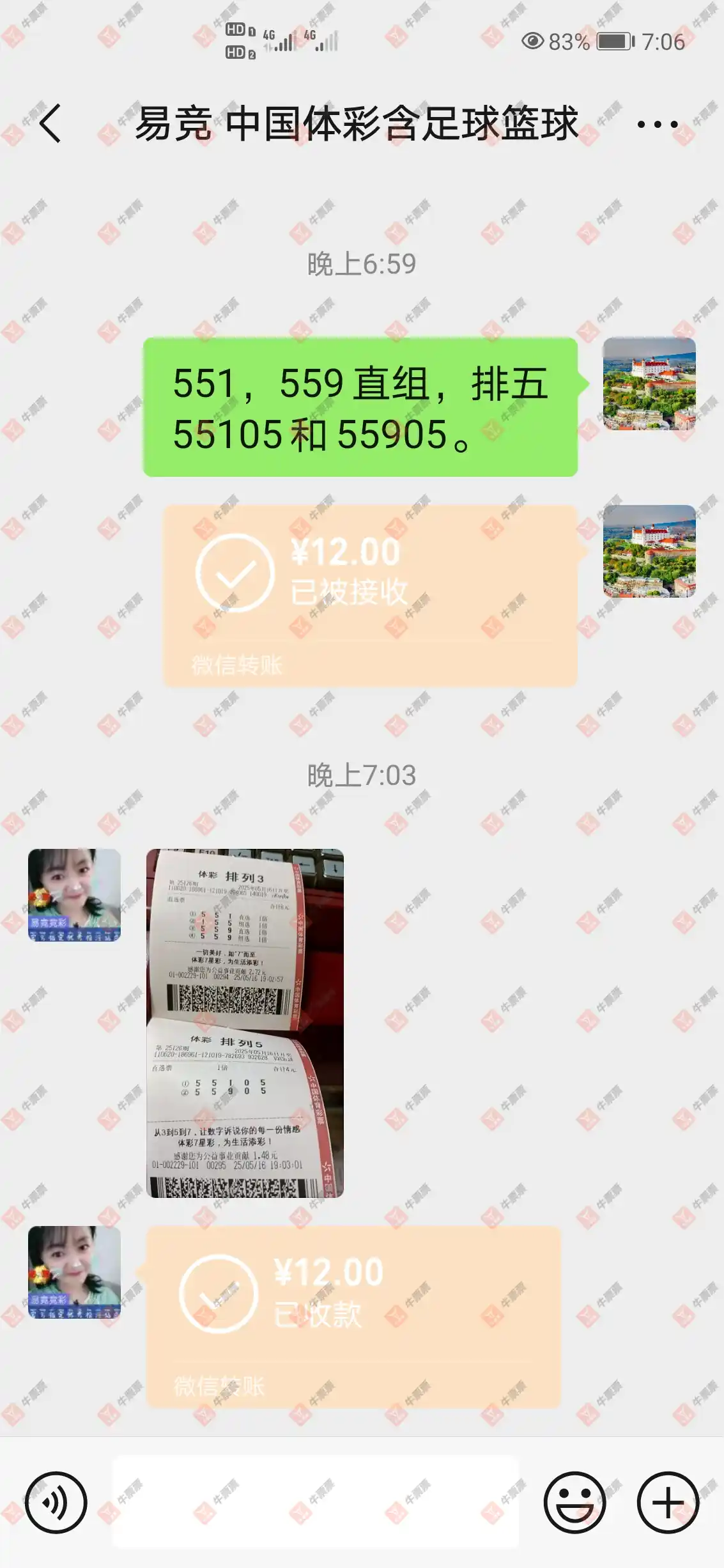Tap my avatar beside the green message
The width and height of the screenshot is (724, 1568).
point(649,384)
